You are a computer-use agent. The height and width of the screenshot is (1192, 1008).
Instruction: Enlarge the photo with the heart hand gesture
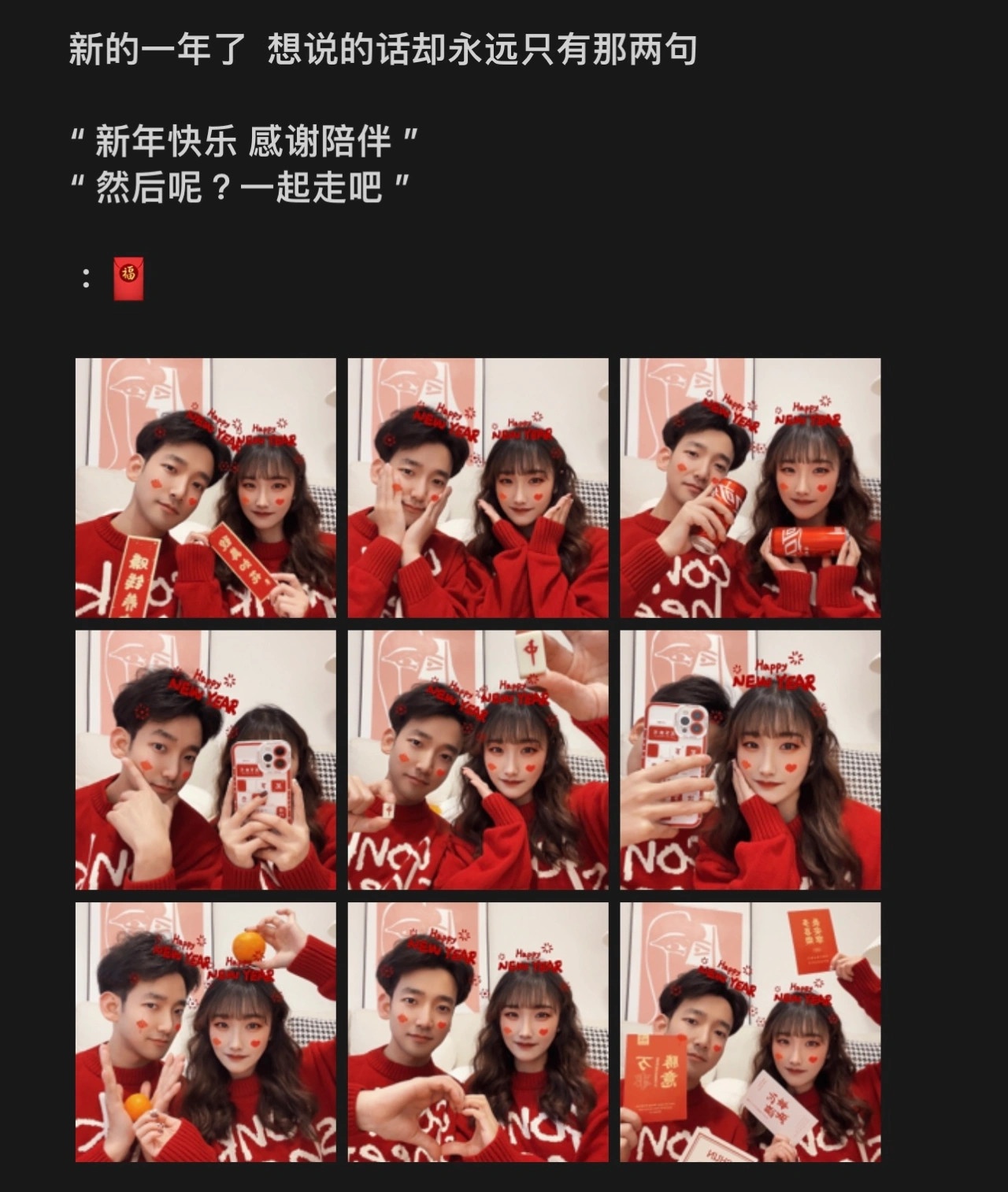[x=478, y=1032]
